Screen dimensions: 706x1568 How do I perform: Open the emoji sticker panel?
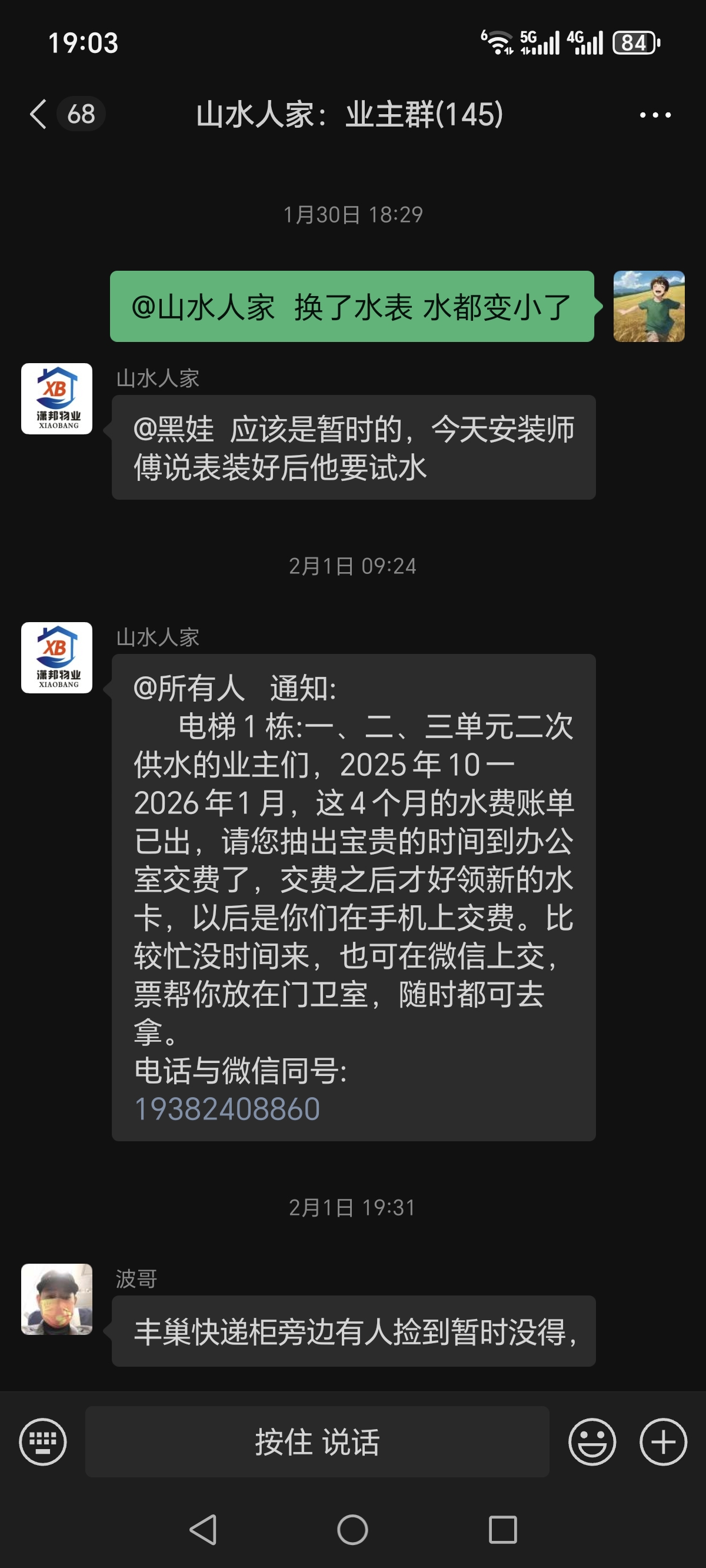tap(592, 1441)
